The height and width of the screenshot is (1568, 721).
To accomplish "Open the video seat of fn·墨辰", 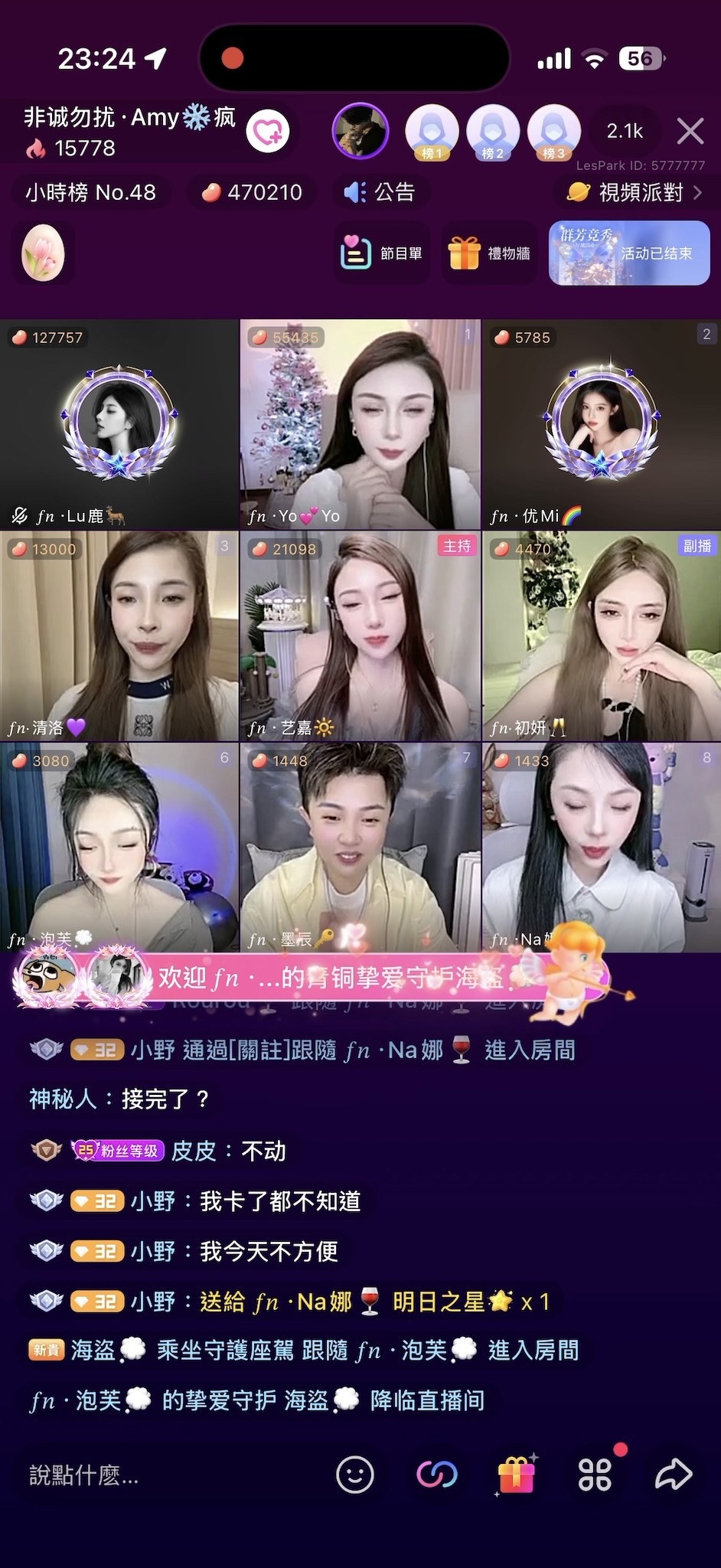I will (x=360, y=848).
